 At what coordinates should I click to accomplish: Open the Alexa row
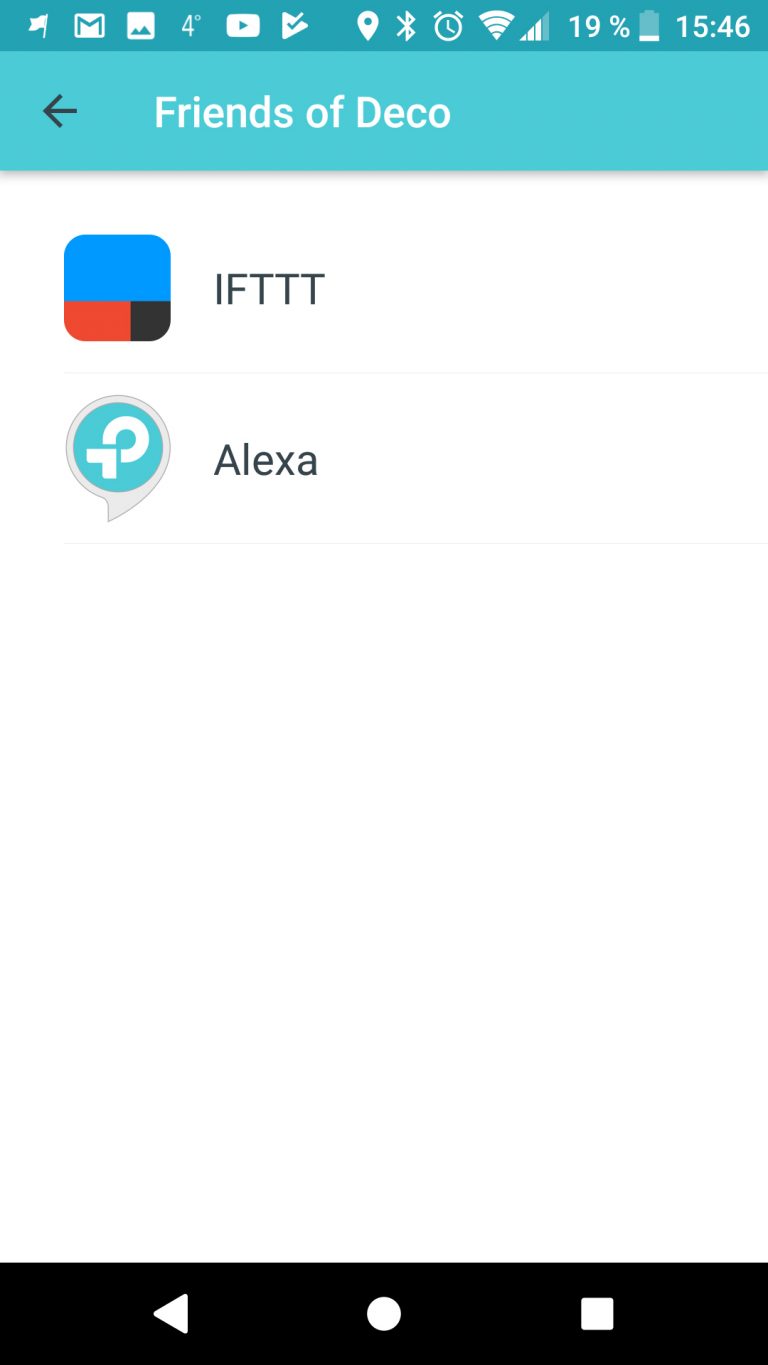coord(384,459)
